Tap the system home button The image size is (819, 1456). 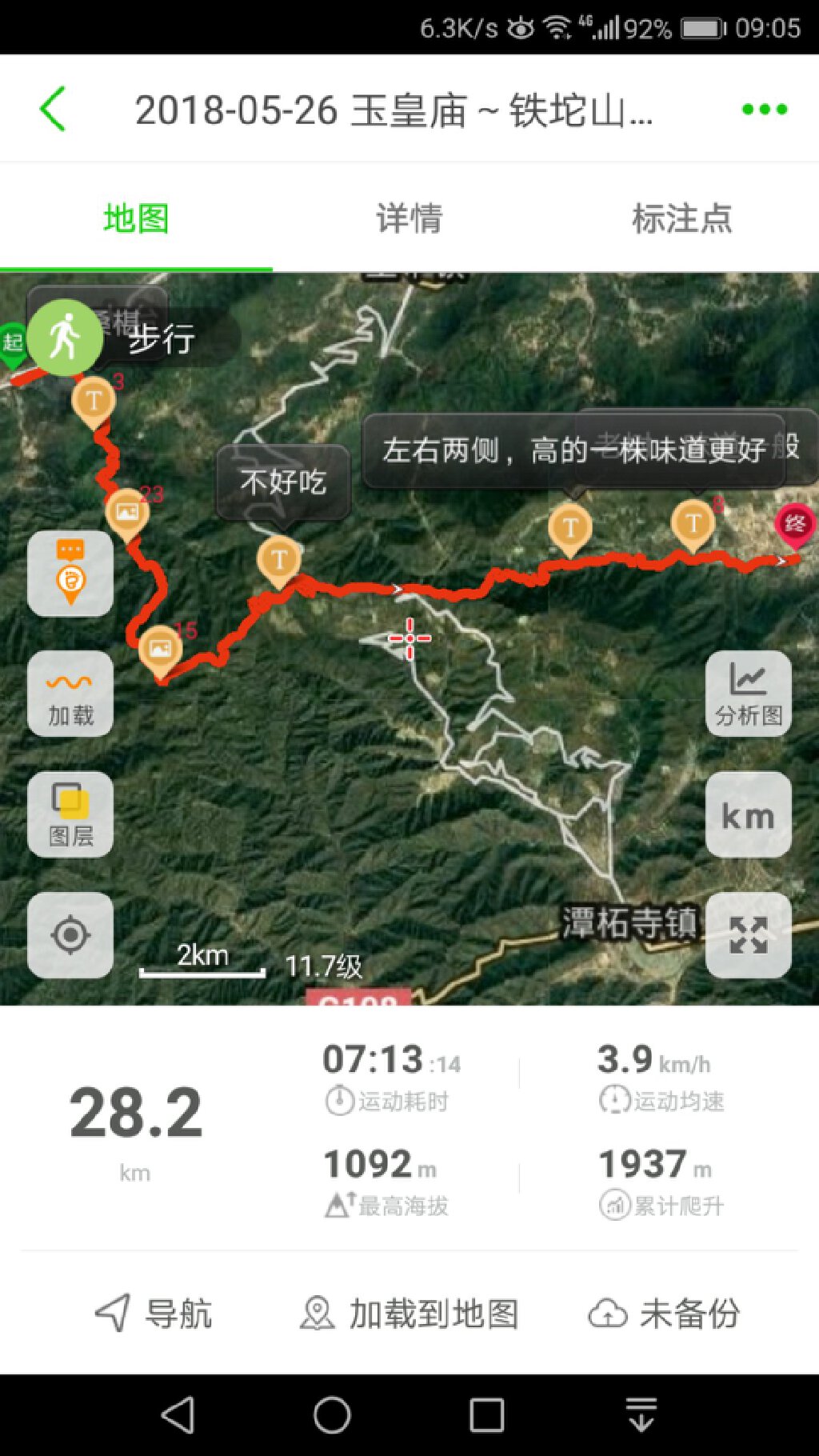point(332,1414)
